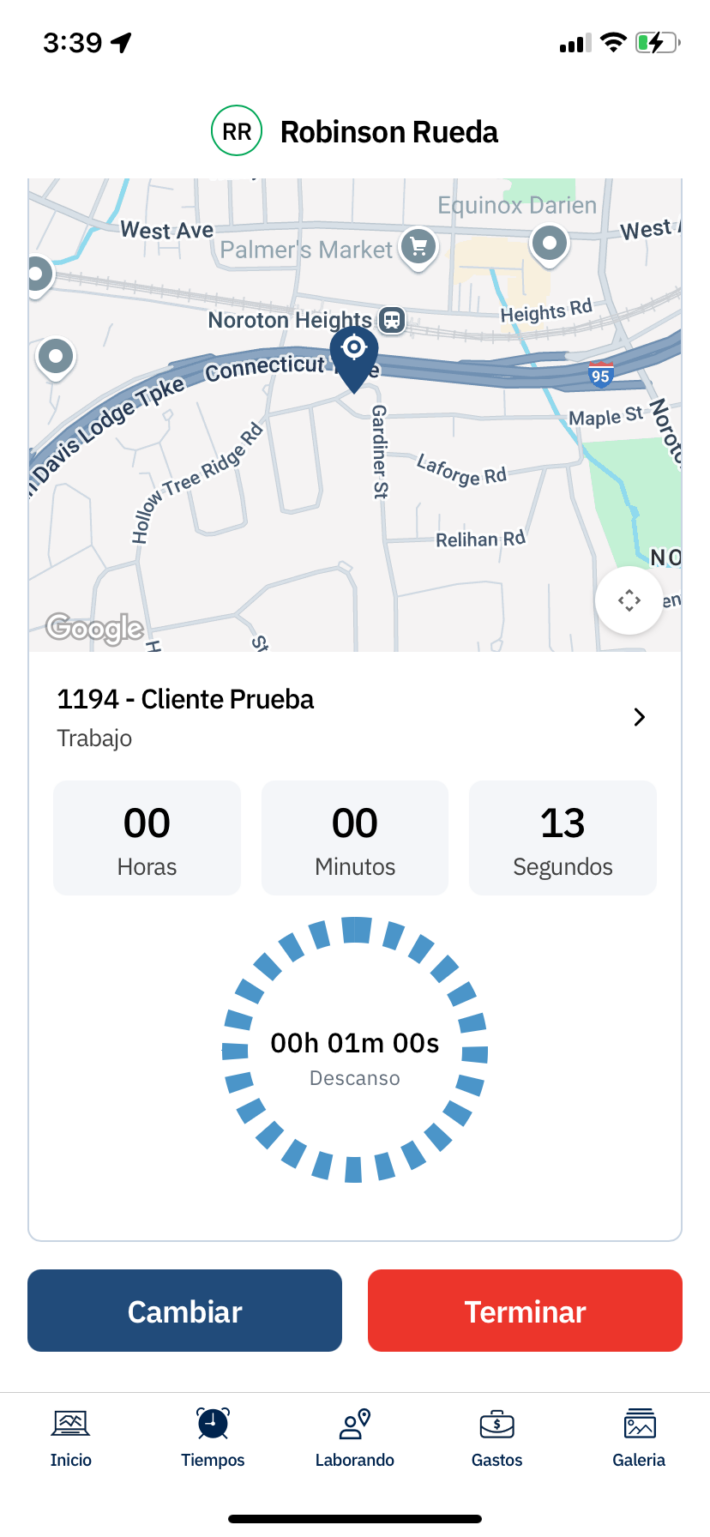Open the 1194 - Cliente Prueba job details
Viewport: 710px width, 1537px height.
coord(354,717)
